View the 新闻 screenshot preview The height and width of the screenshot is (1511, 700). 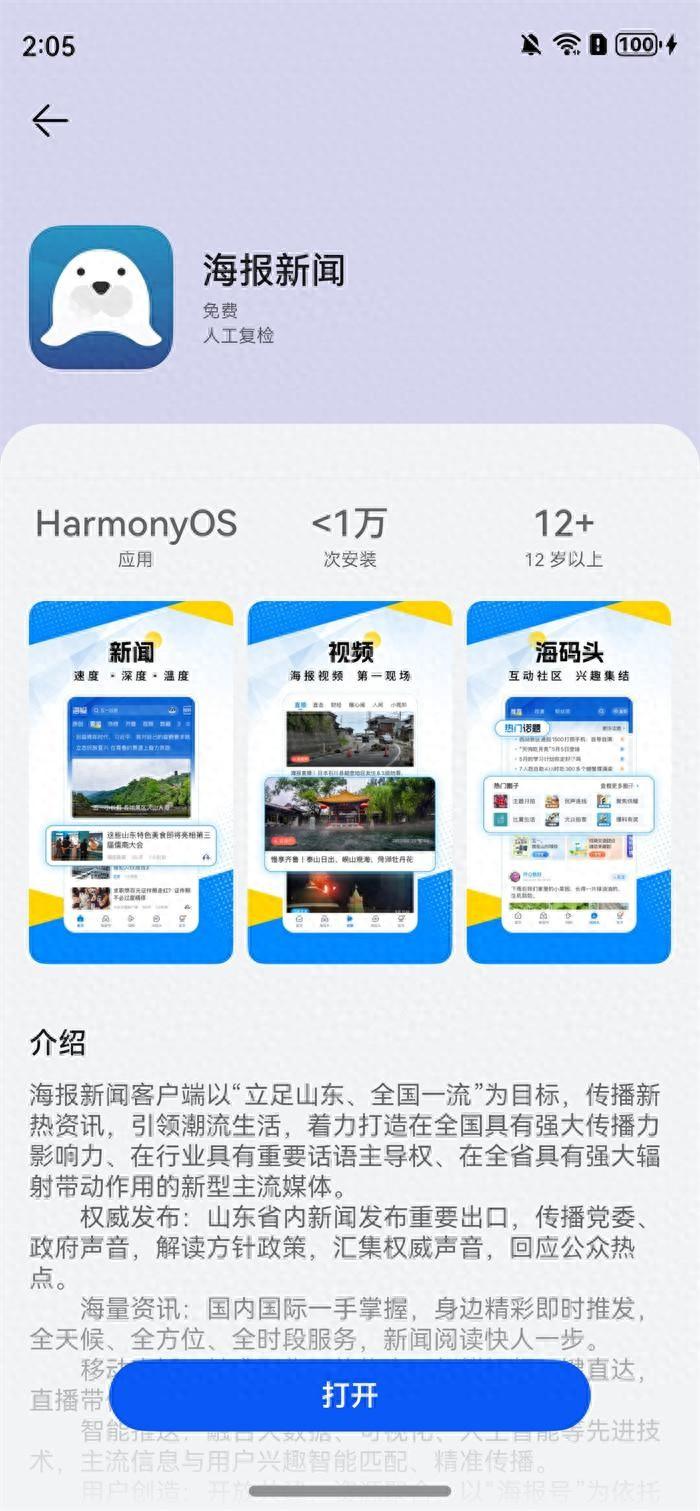(x=131, y=781)
